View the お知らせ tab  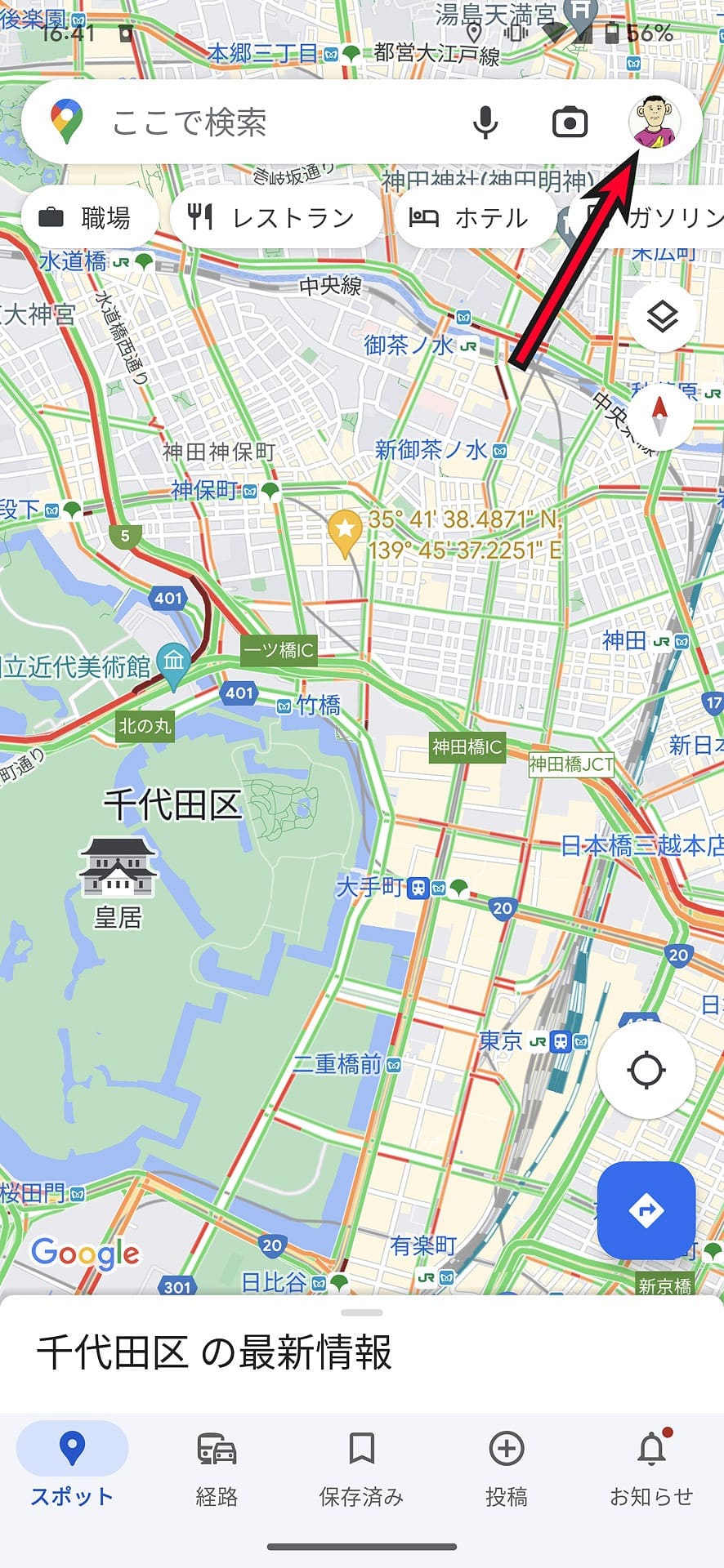coord(651,1465)
